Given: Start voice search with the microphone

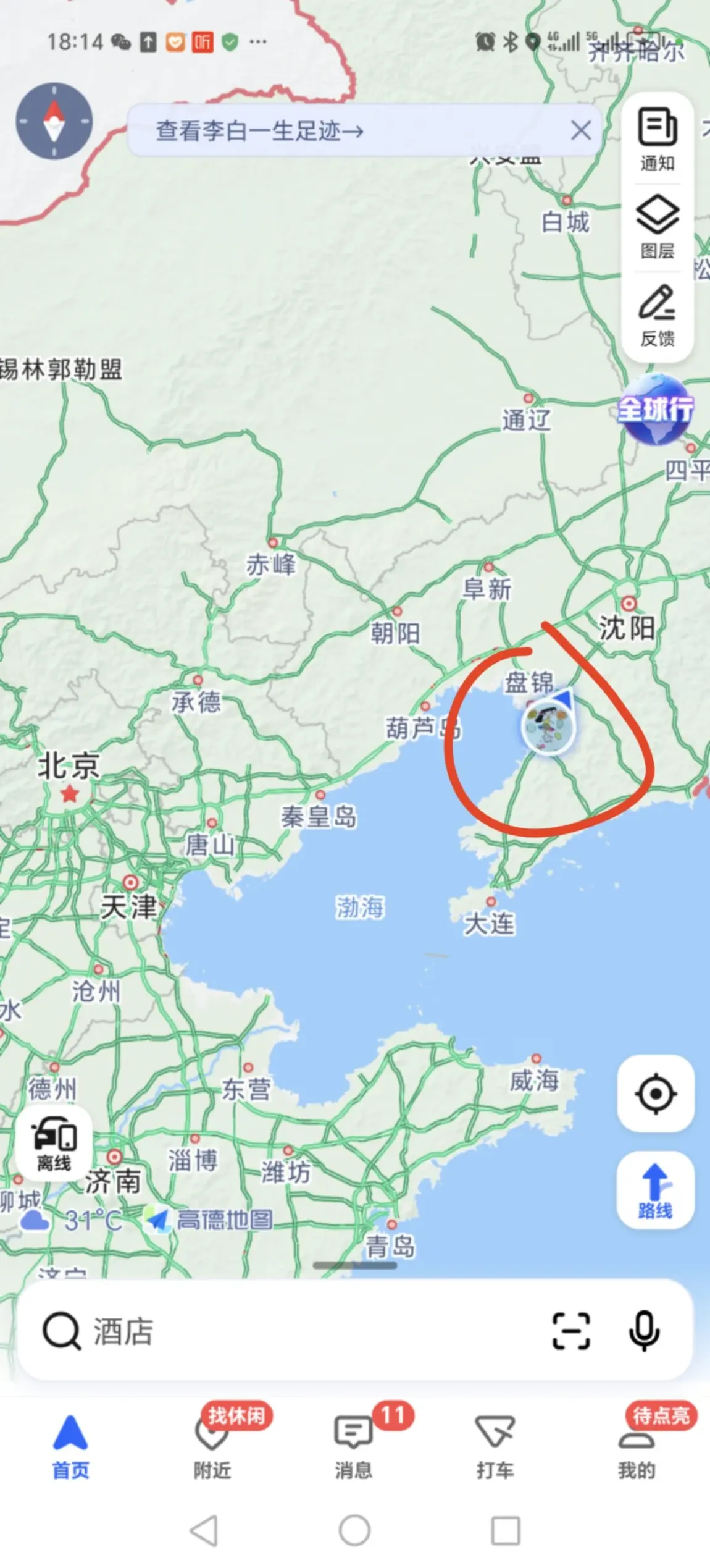Looking at the screenshot, I should click(x=644, y=1331).
